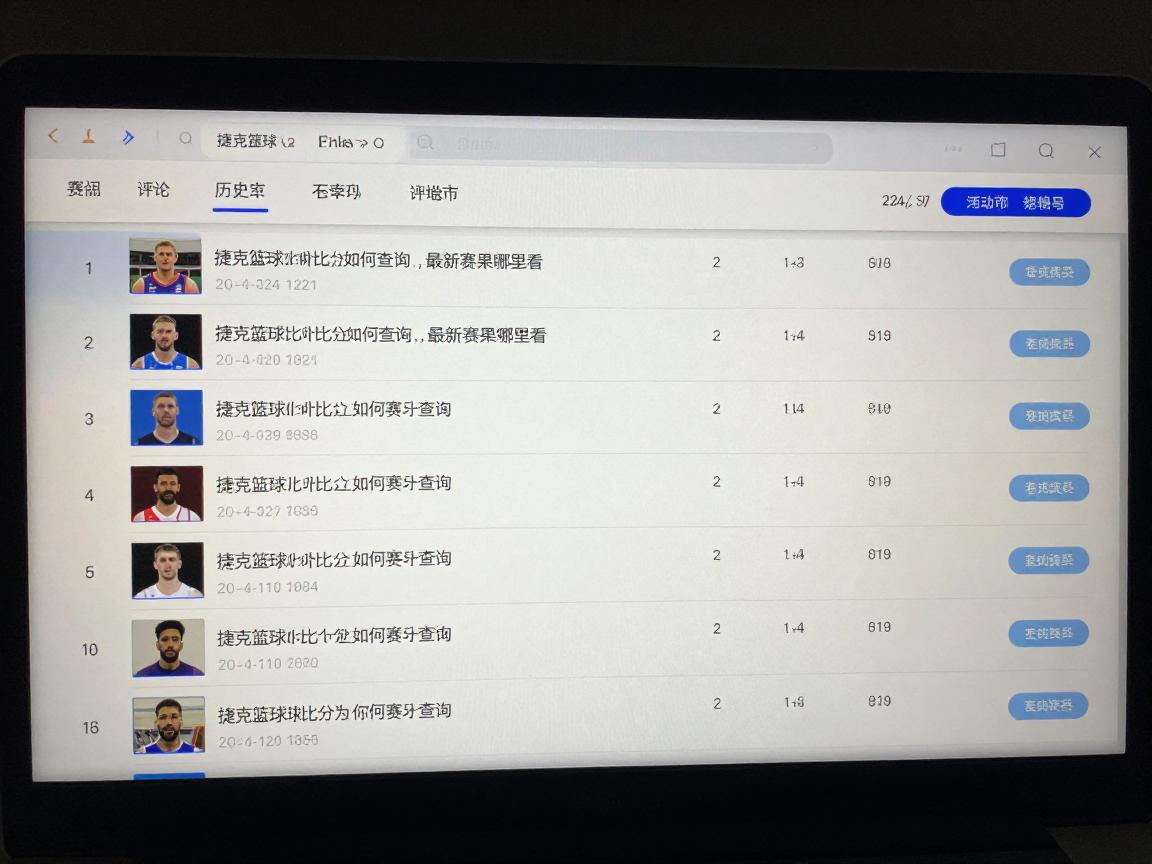Switch to the 评墙市 tab
The width and height of the screenshot is (1152, 864).
coord(434,193)
